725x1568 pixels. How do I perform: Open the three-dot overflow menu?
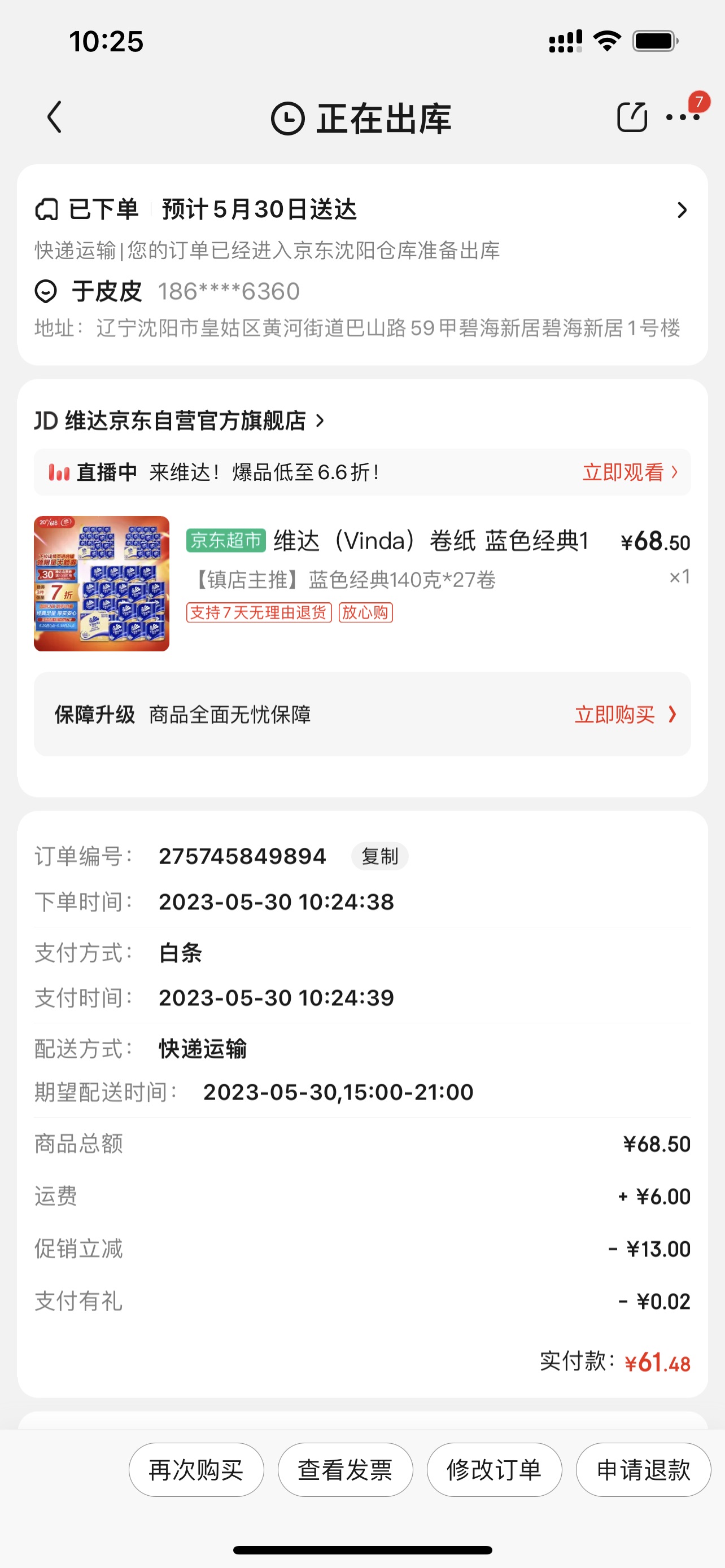coord(683,117)
